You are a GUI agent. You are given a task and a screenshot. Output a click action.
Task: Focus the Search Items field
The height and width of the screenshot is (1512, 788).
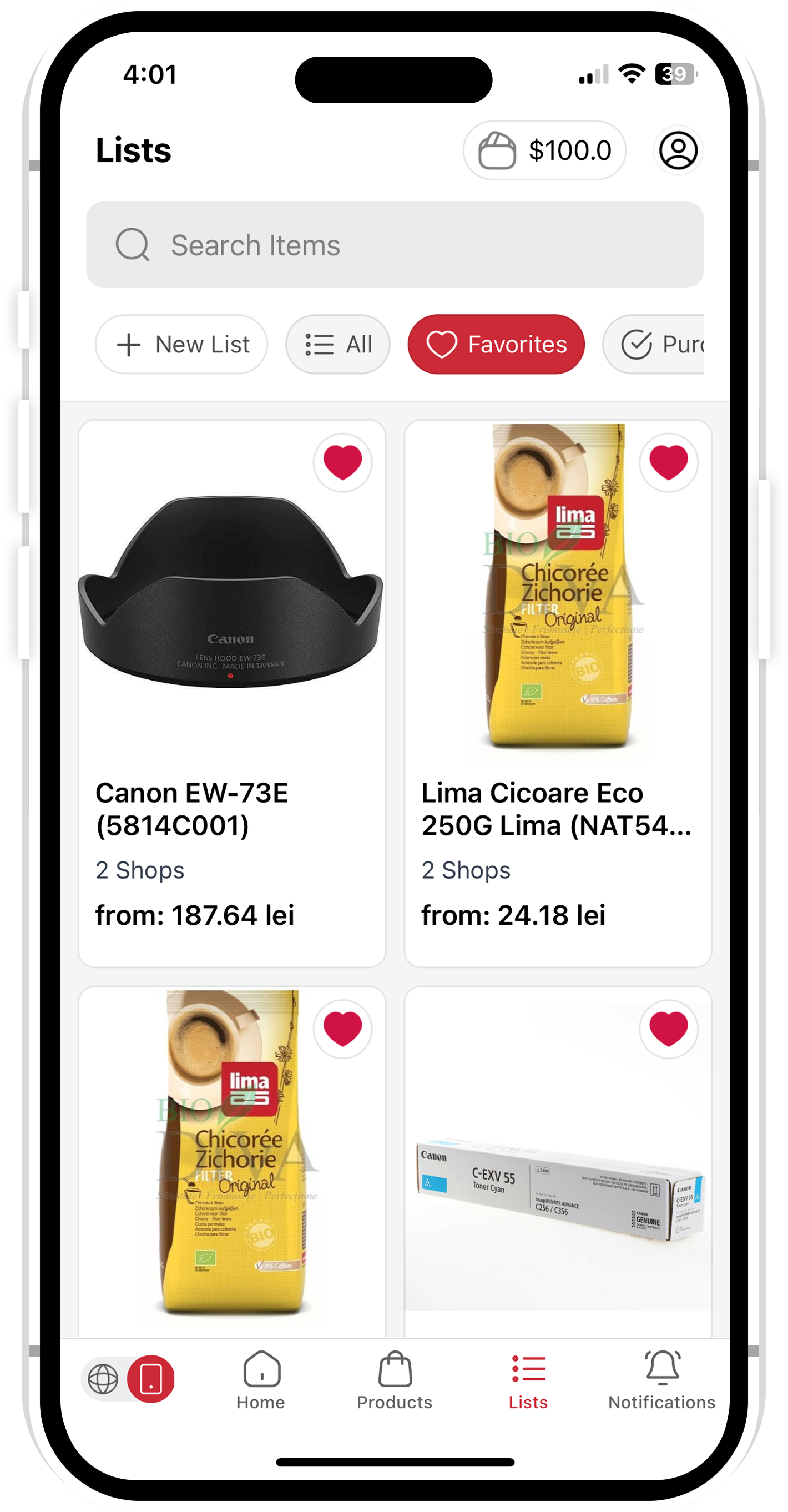[395, 245]
